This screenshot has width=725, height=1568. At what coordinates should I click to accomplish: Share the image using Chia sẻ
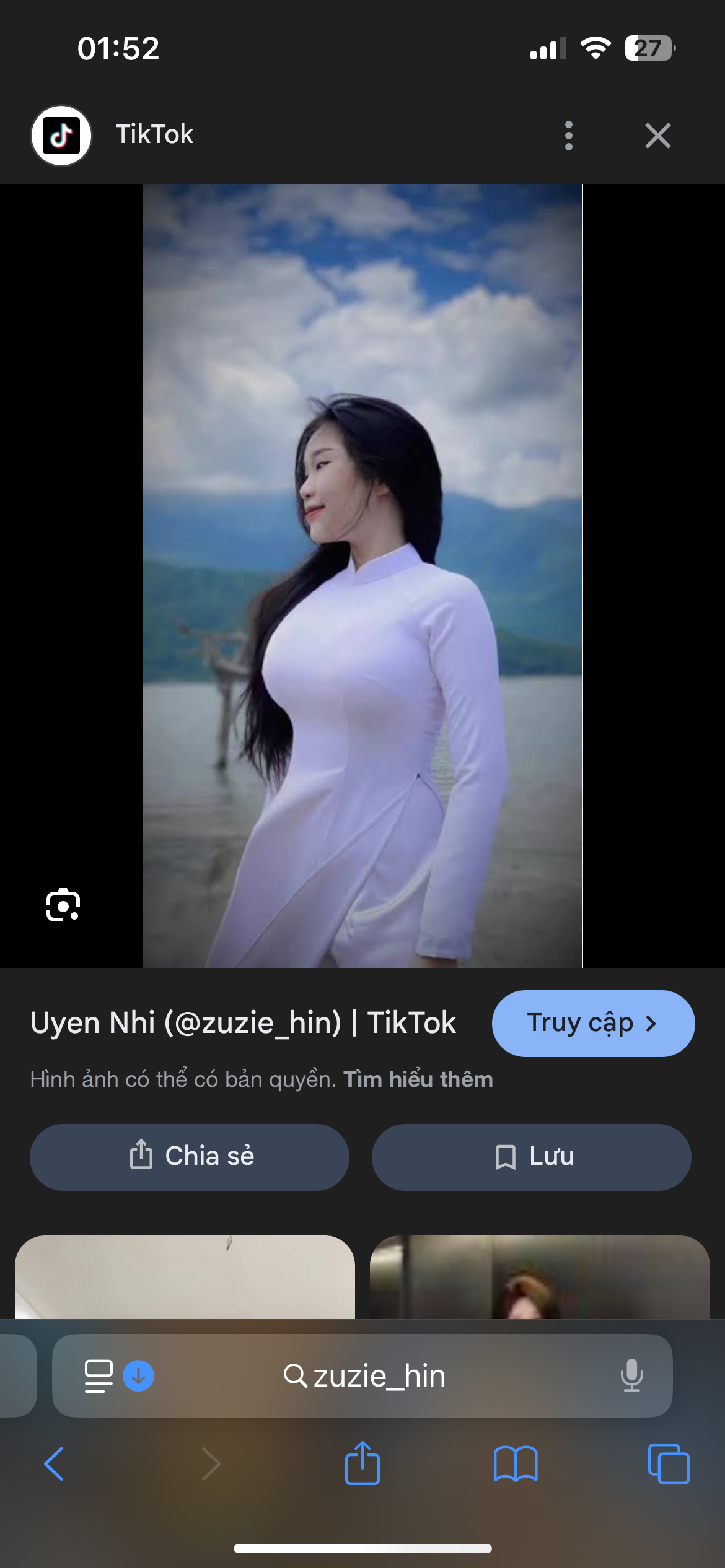pos(189,1156)
